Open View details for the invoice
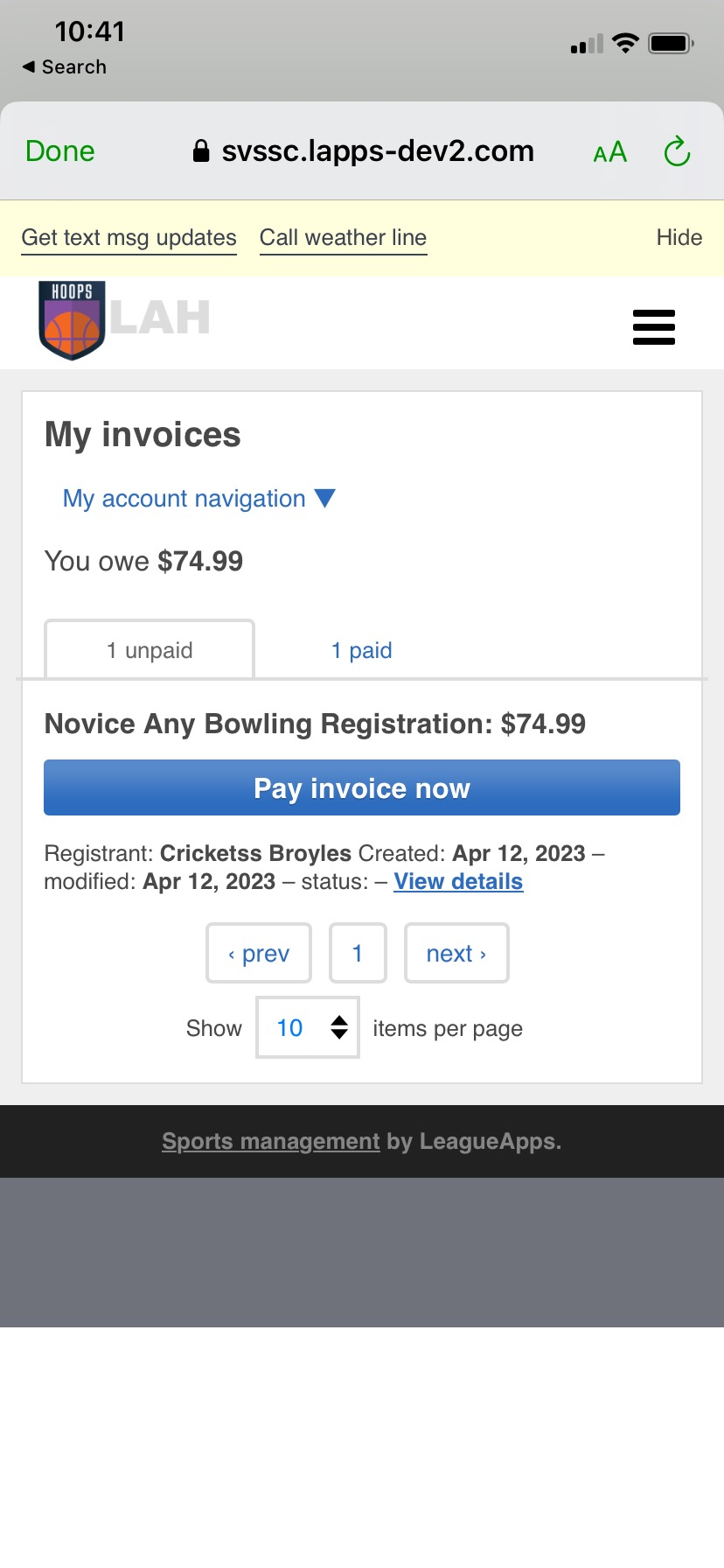Screen dimensions: 724x1568 point(458,881)
